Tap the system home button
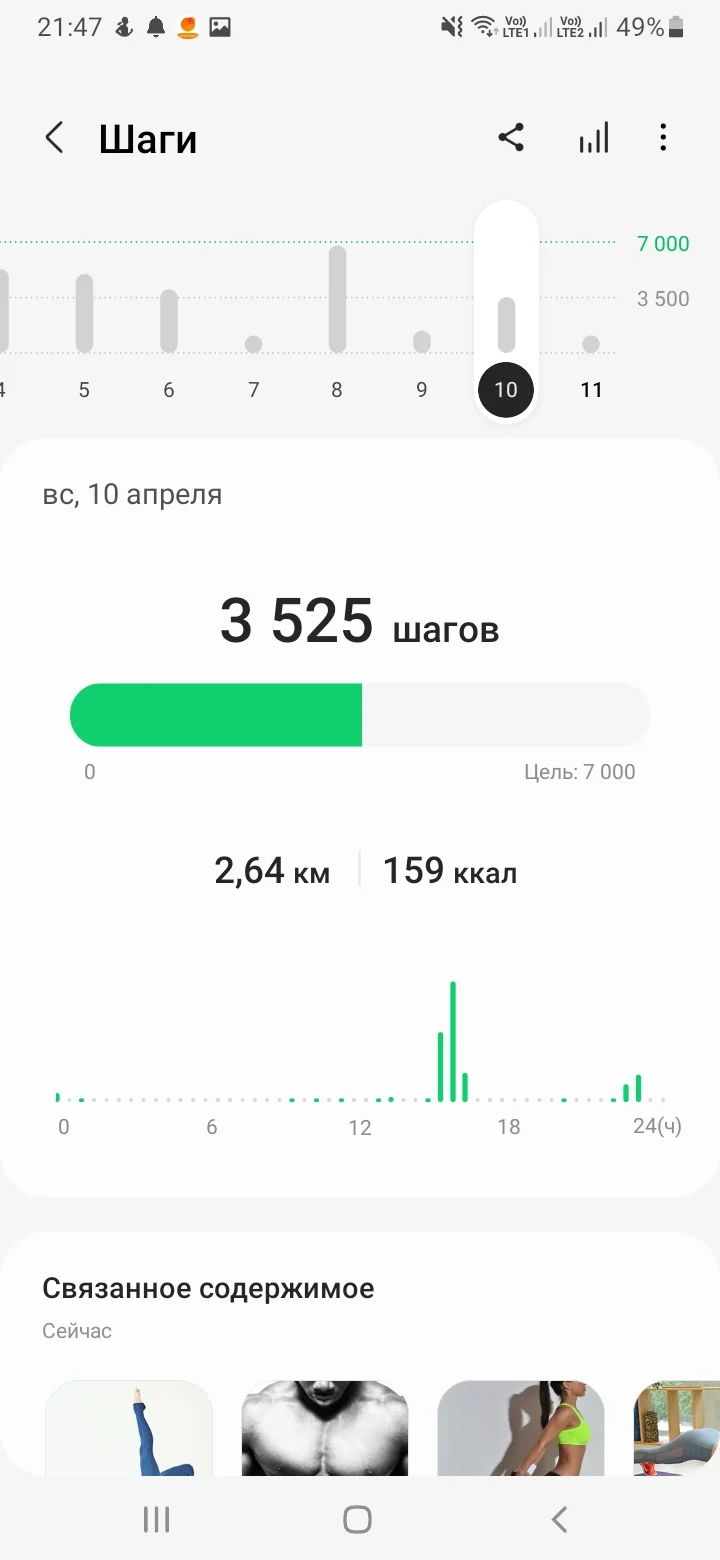 357,1520
